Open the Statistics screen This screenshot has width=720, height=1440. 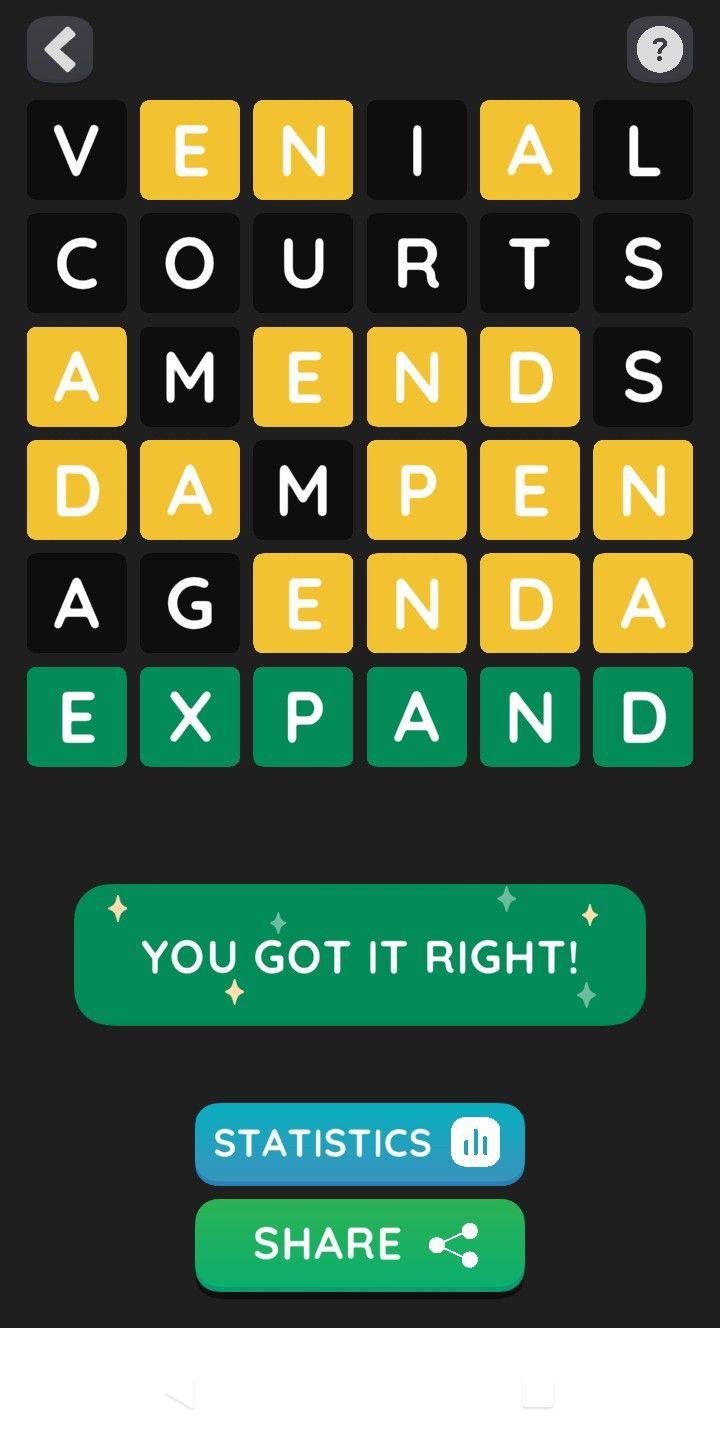[359, 1143]
